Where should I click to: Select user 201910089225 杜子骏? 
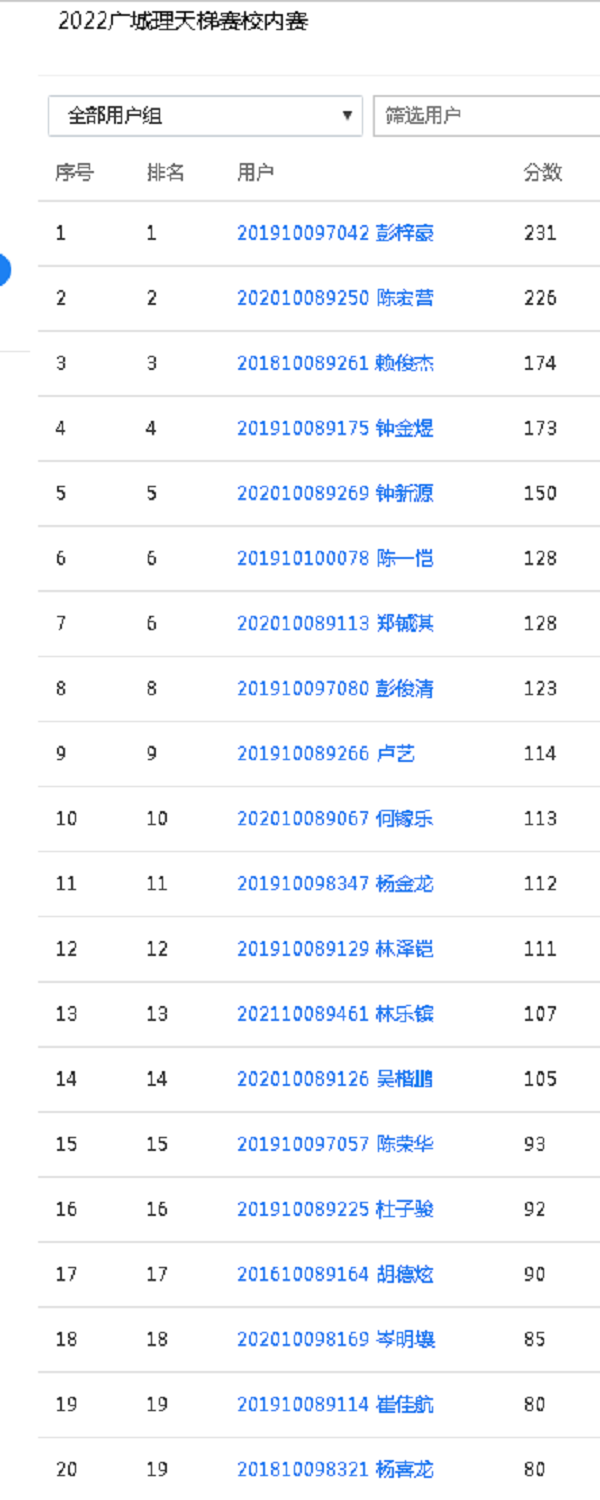point(335,1209)
